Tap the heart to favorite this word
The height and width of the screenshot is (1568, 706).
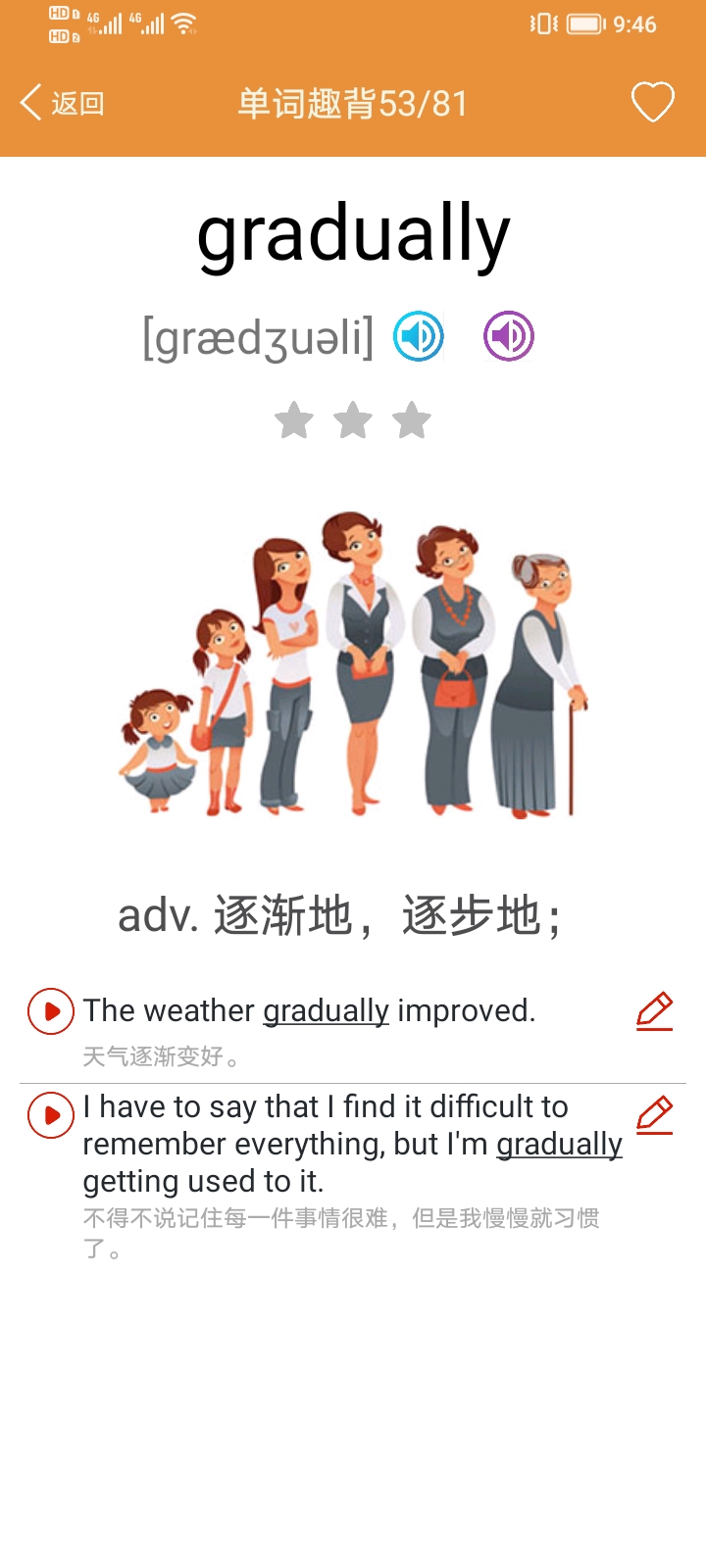[652, 101]
